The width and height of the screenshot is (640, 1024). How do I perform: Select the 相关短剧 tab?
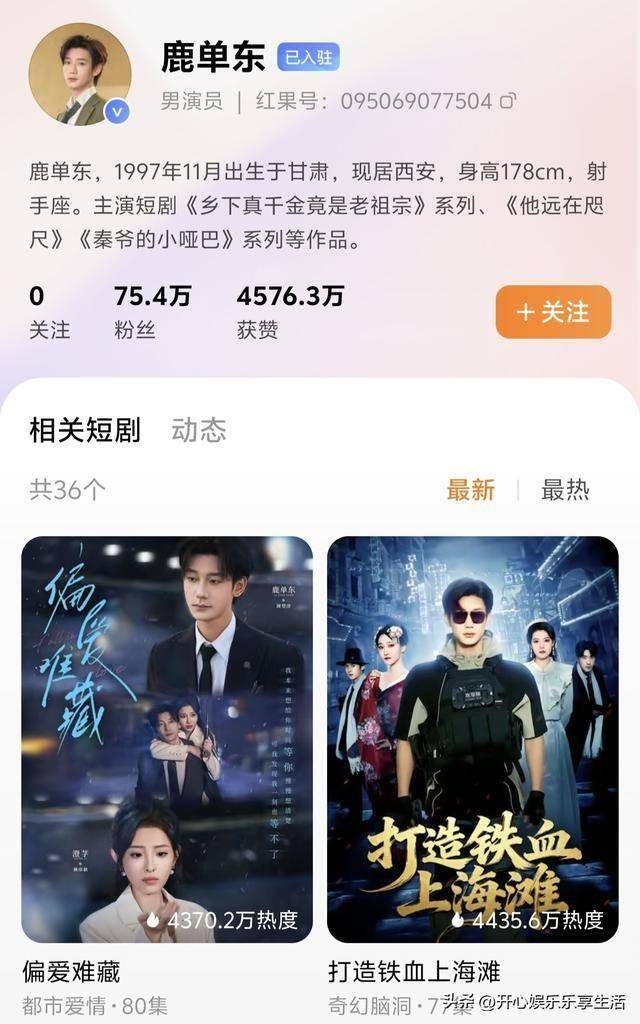point(85,430)
